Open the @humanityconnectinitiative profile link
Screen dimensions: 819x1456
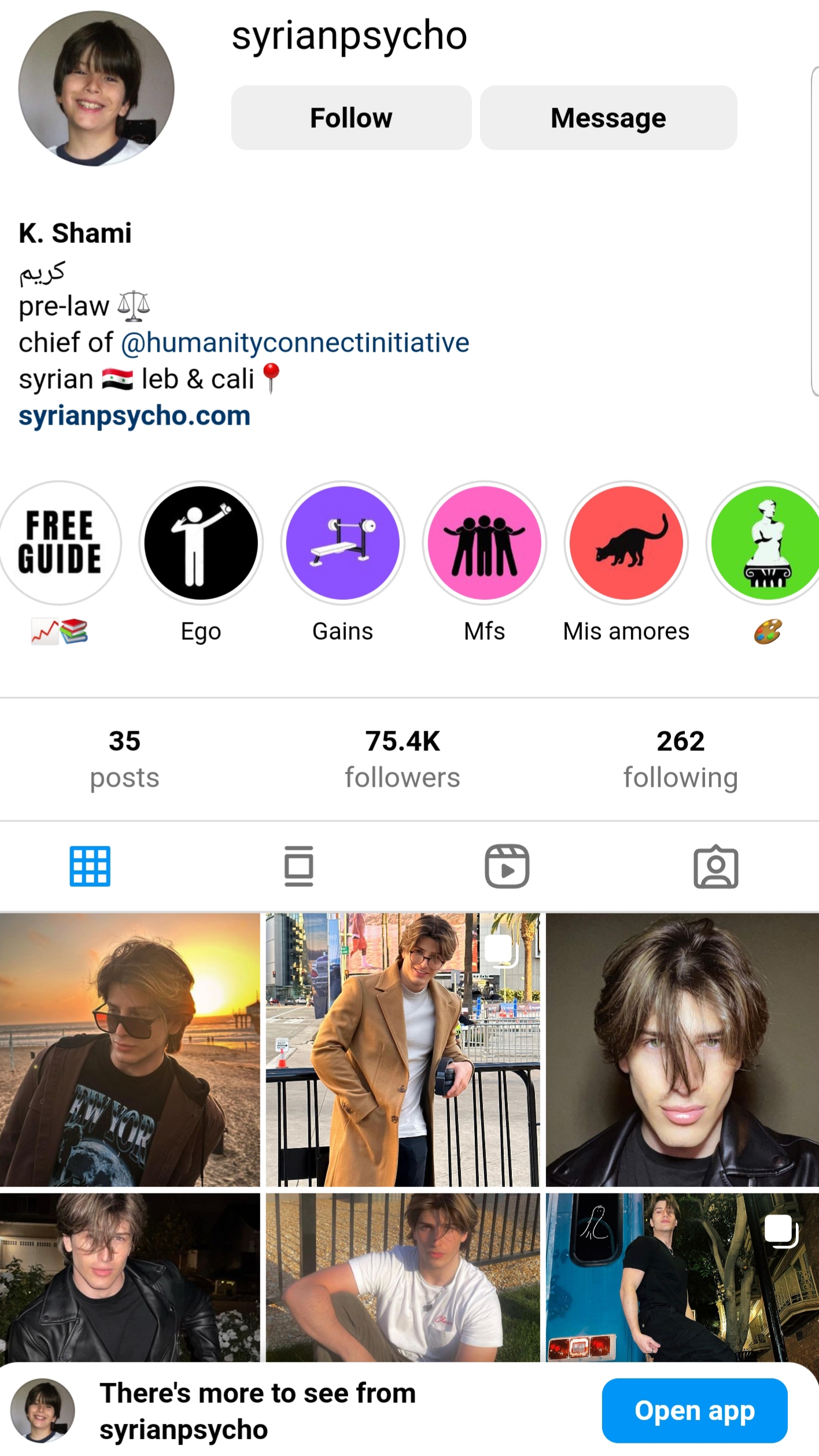(x=295, y=342)
